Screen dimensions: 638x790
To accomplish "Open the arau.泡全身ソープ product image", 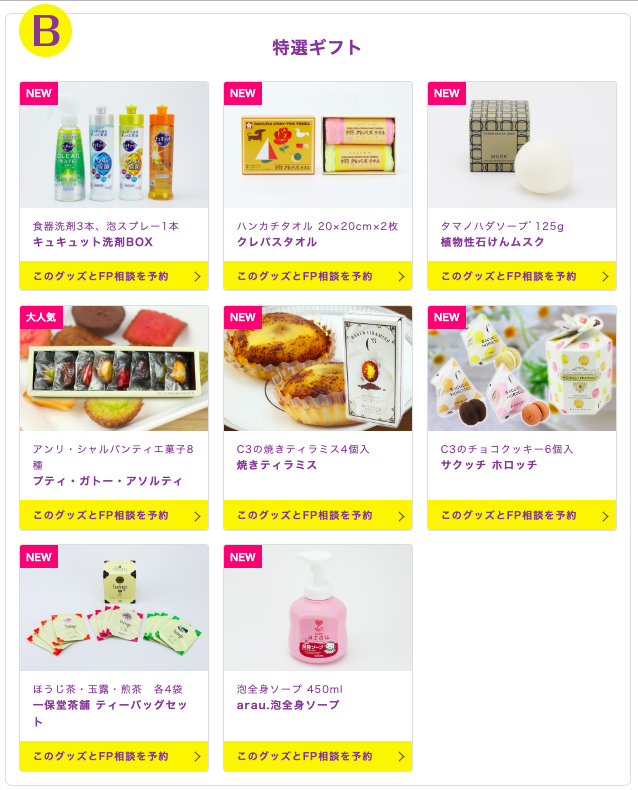I will [318, 608].
